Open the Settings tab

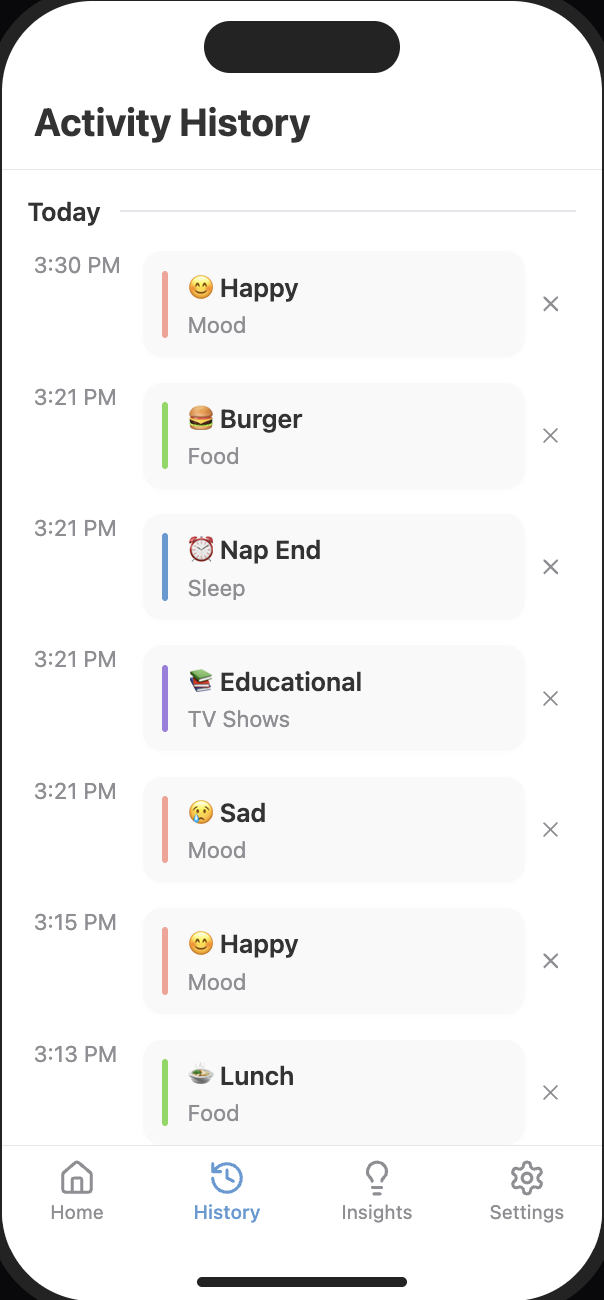(x=526, y=1191)
